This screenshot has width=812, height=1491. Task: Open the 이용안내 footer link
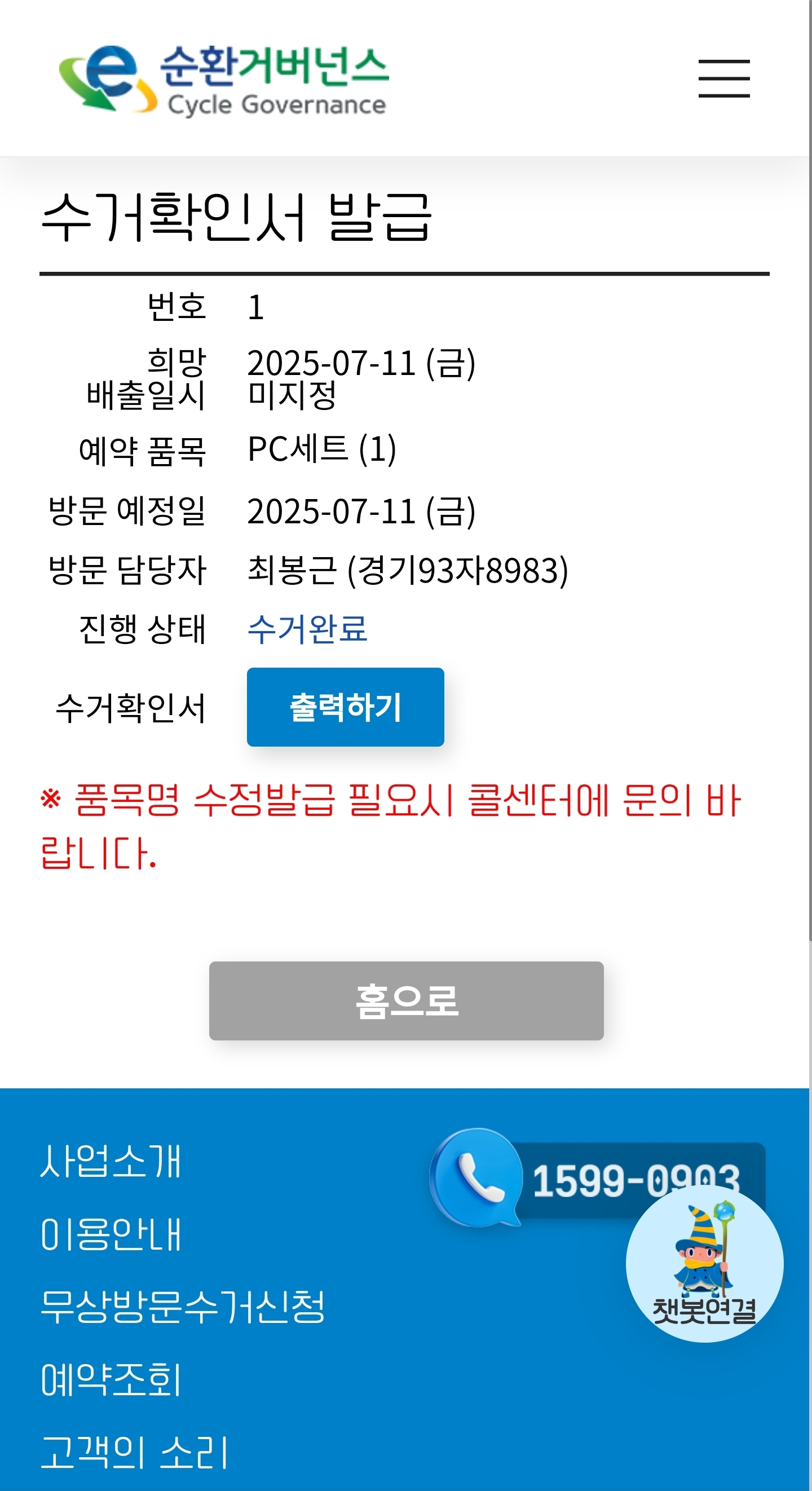tap(111, 1234)
